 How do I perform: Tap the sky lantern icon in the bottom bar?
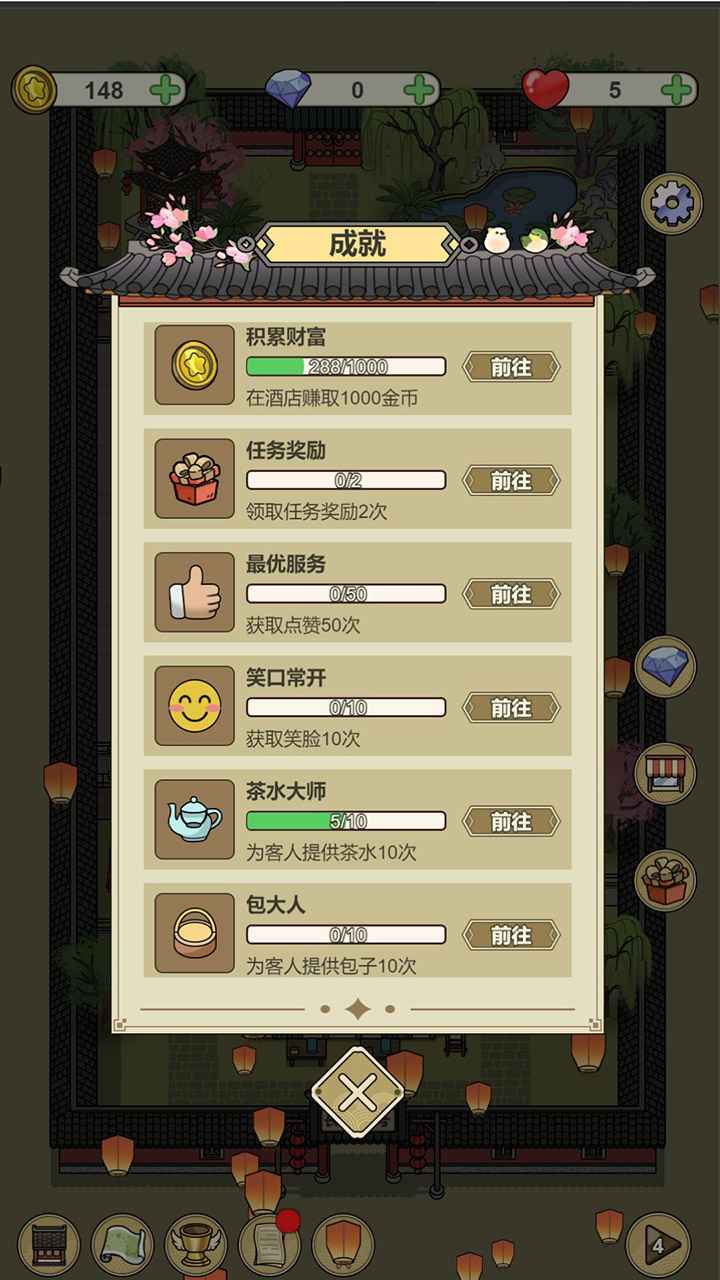tap(343, 1245)
